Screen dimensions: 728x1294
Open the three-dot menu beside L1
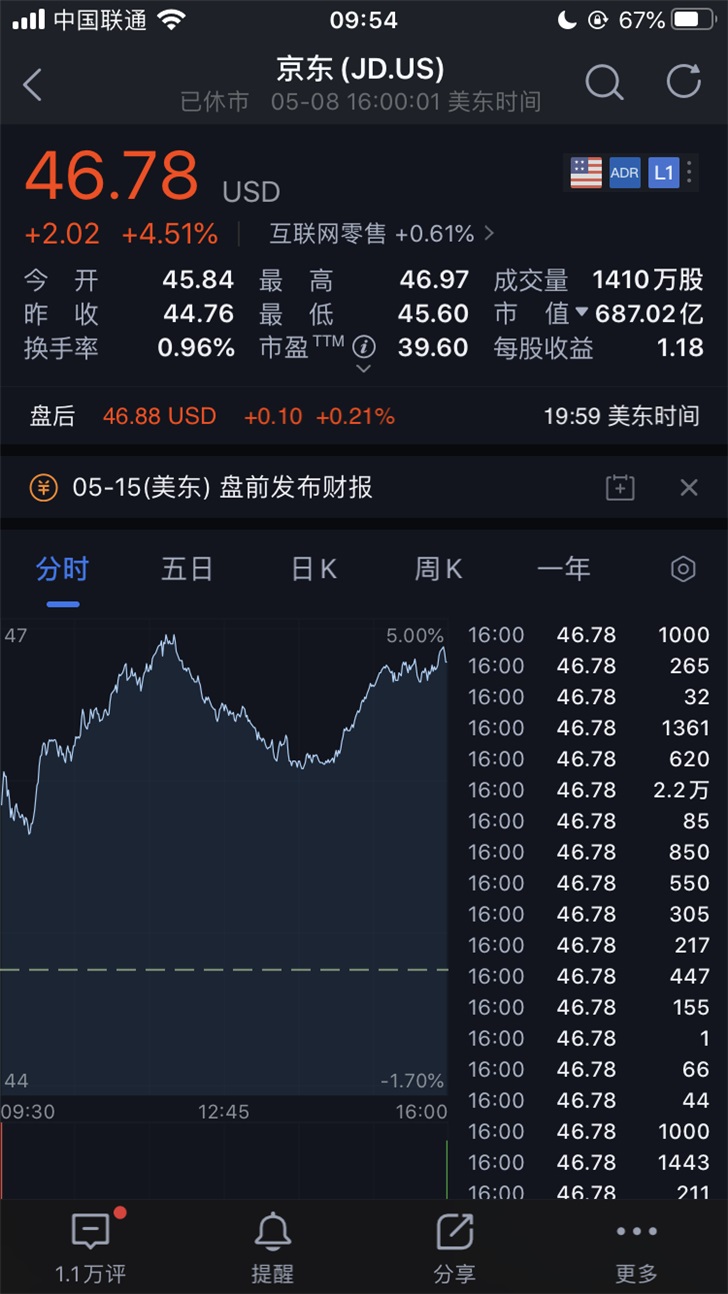point(690,173)
